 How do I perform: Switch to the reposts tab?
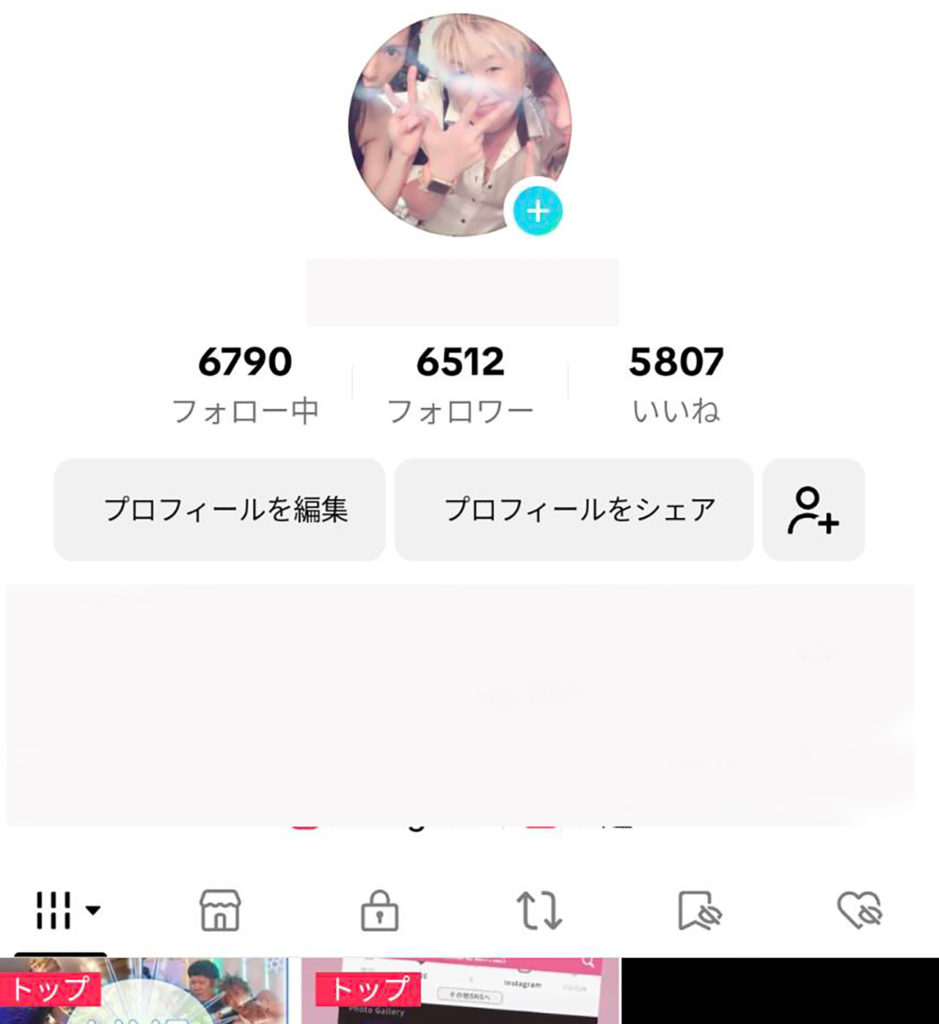pos(539,910)
